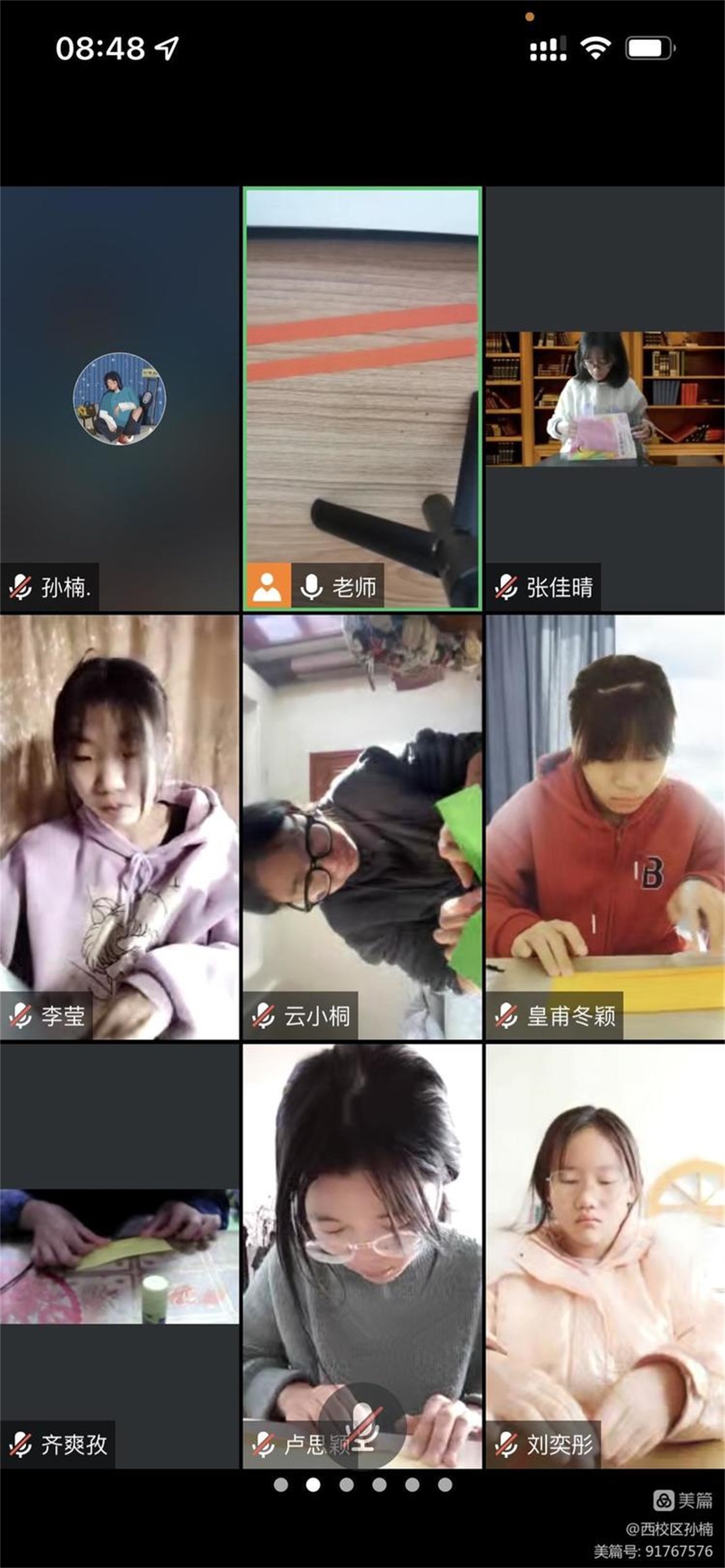Open 孙楠's video tile

(x=119, y=399)
